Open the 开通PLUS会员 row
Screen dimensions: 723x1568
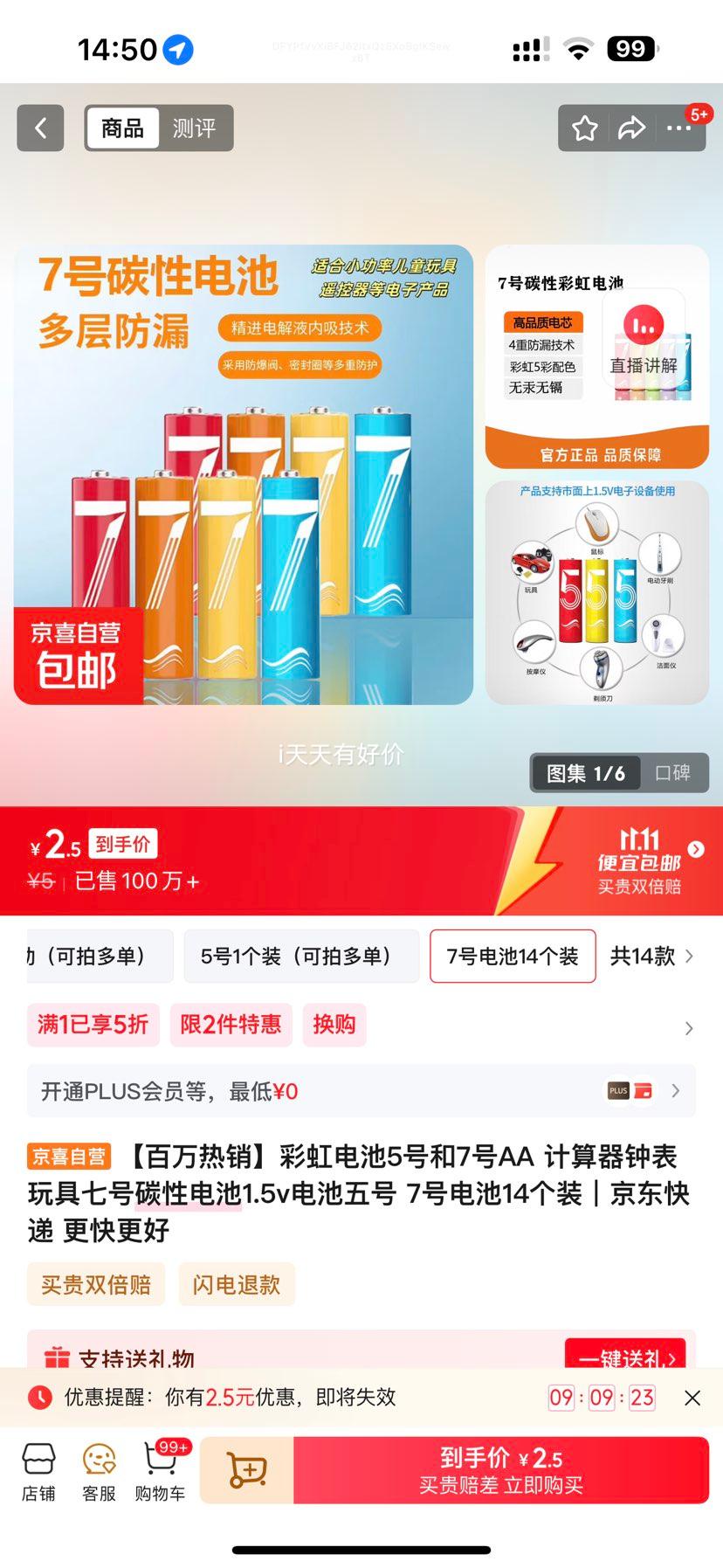click(361, 1091)
